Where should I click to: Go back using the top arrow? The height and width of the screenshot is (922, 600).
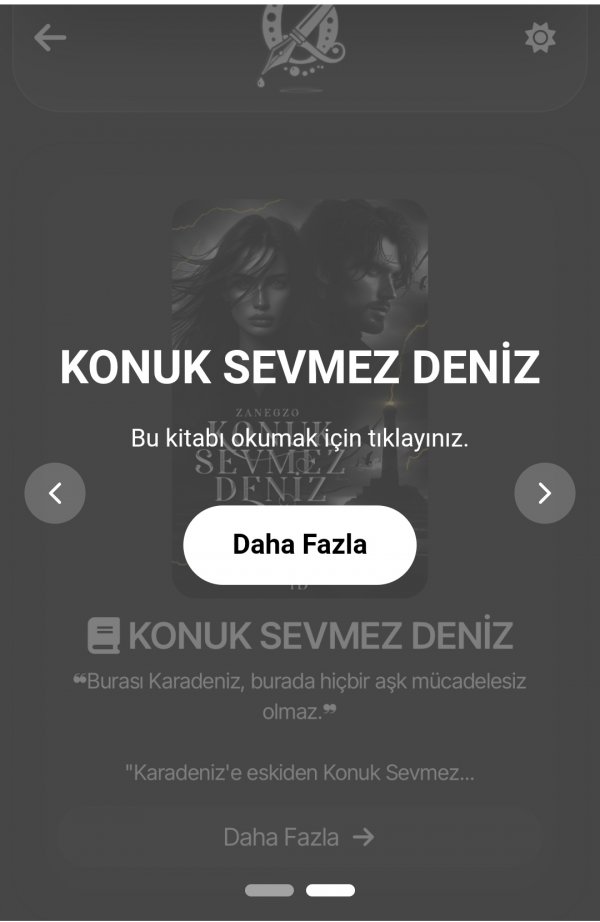(x=49, y=38)
